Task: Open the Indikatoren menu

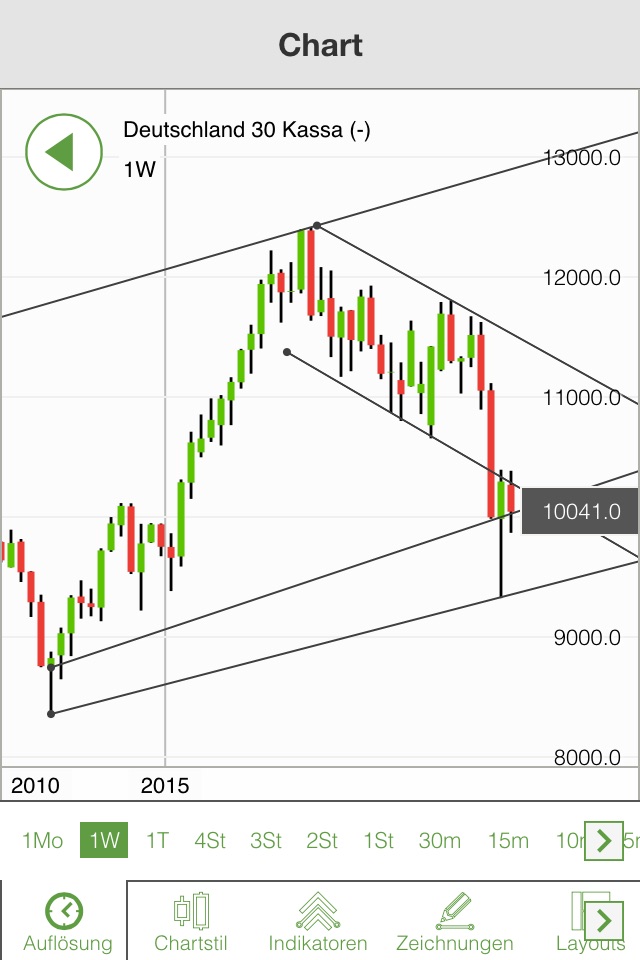Action: [318, 921]
